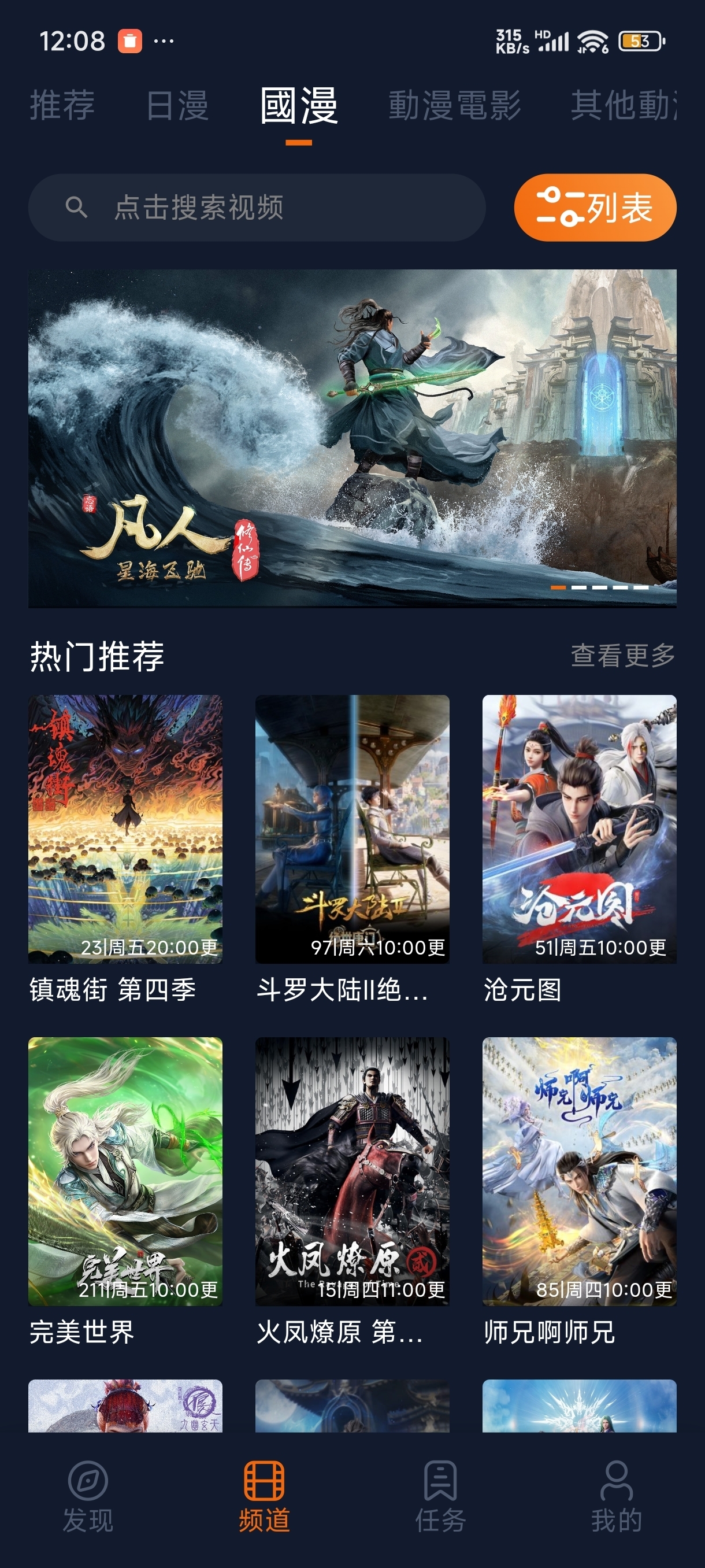Screen dimensions: 705x1568
Task: Switch to the 推荐 top tab
Action: 62,105
